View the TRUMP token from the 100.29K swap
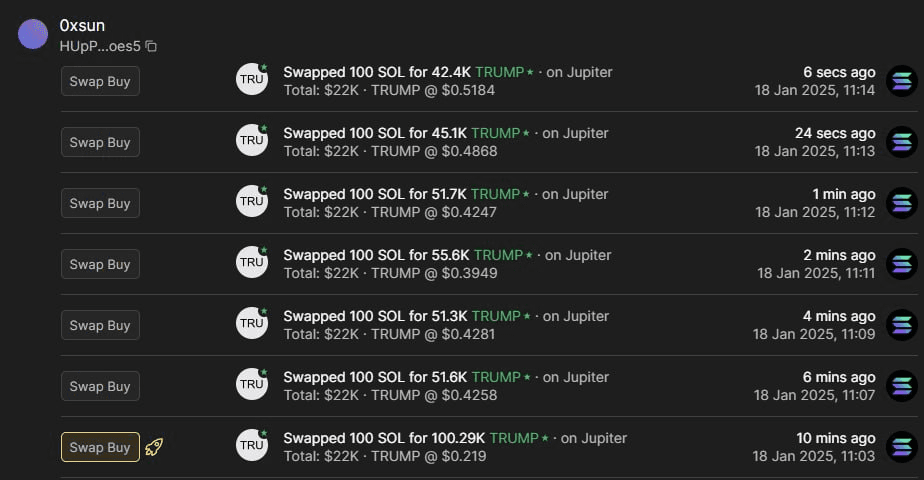 [514, 438]
